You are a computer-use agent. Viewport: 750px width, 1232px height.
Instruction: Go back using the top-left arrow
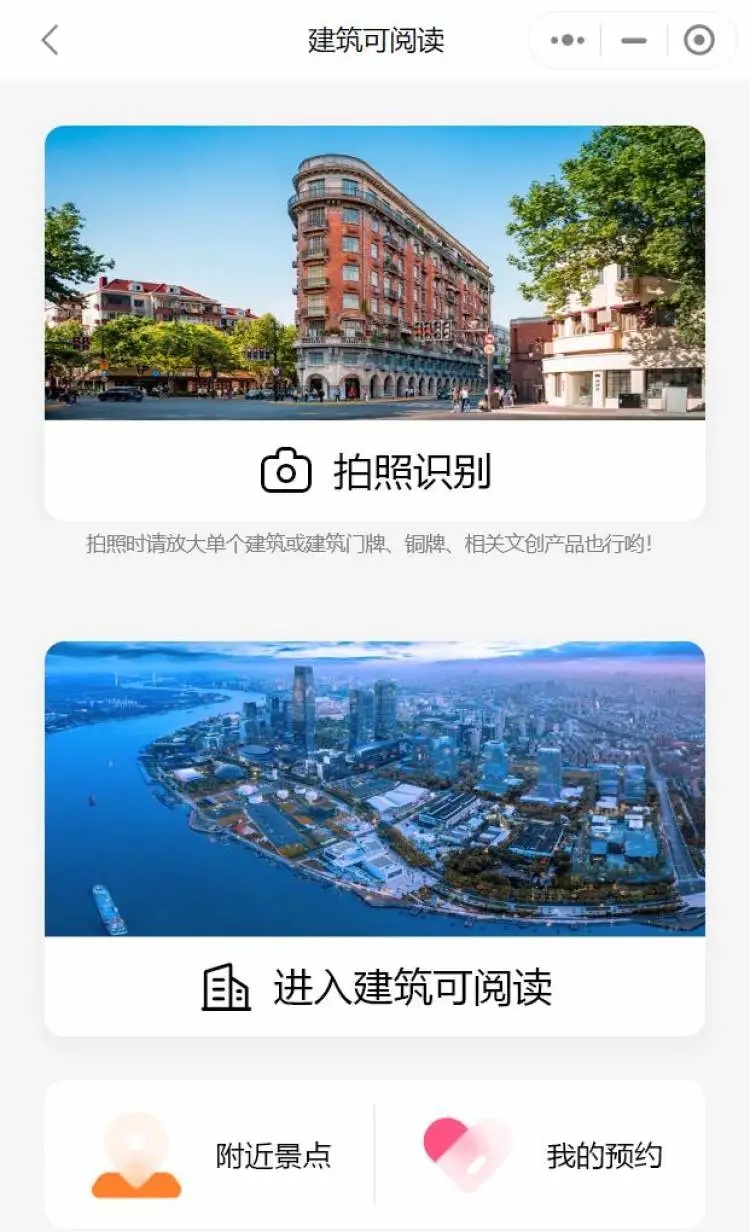(50, 40)
